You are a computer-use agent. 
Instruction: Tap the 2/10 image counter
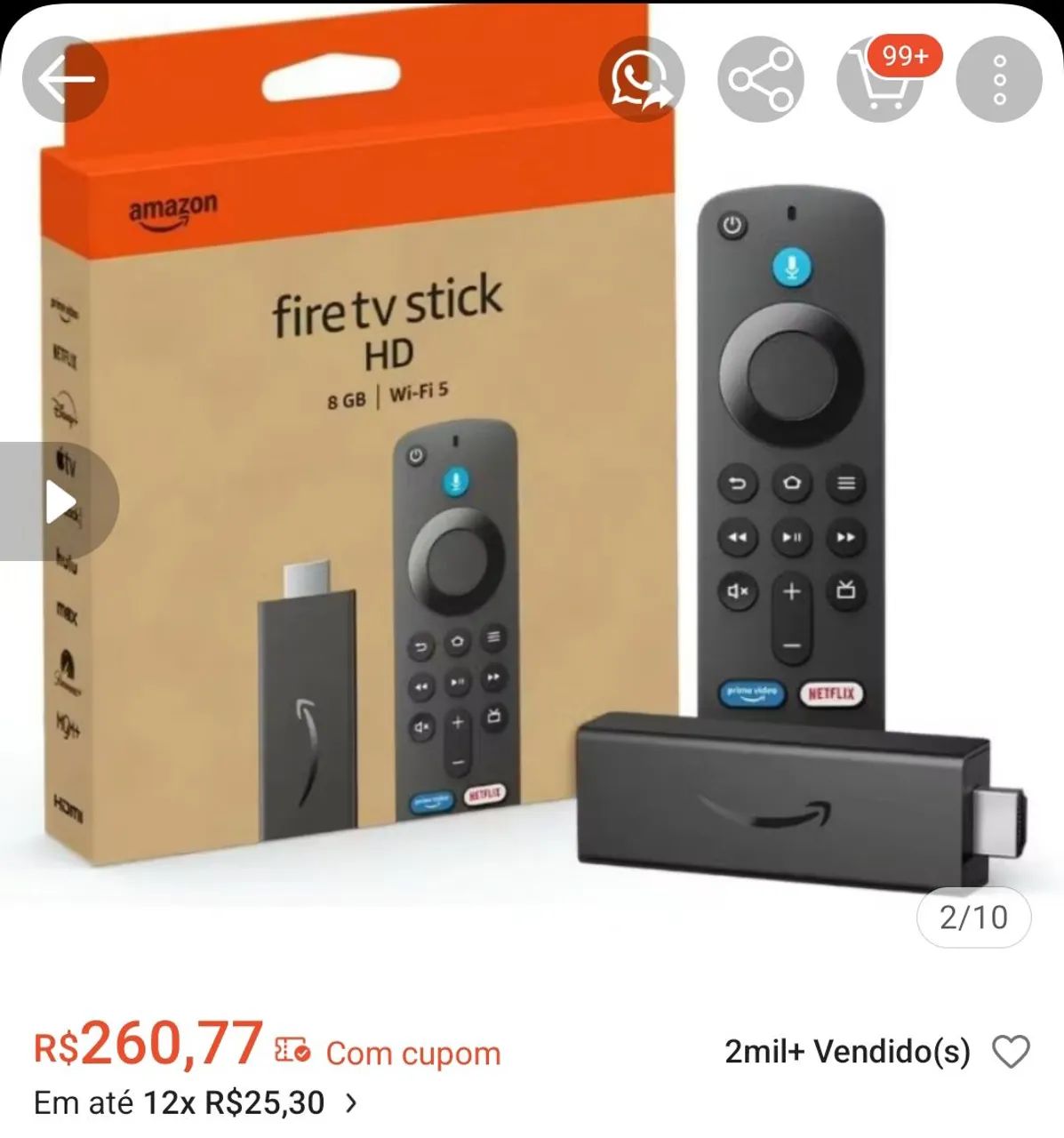coord(972,918)
